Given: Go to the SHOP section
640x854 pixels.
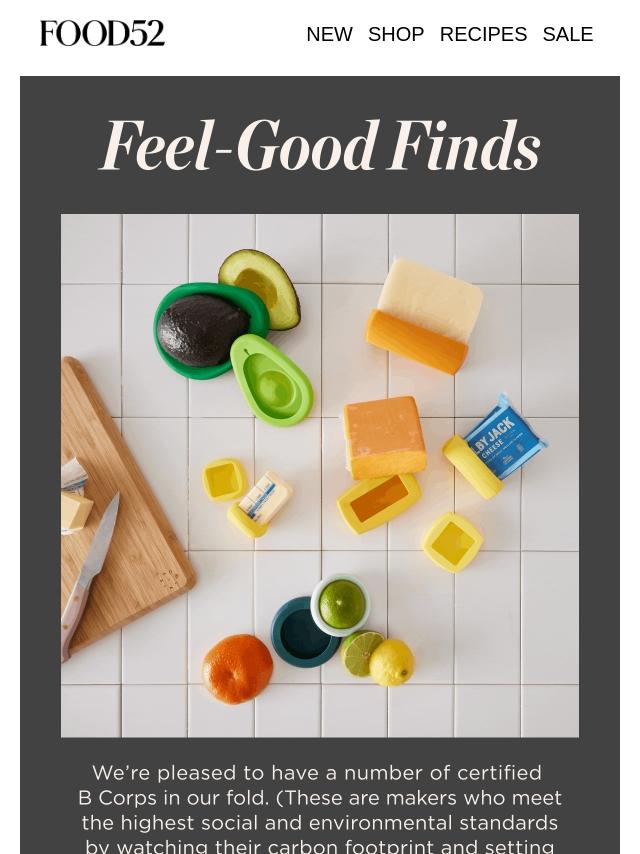Looking at the screenshot, I should tap(396, 34).
